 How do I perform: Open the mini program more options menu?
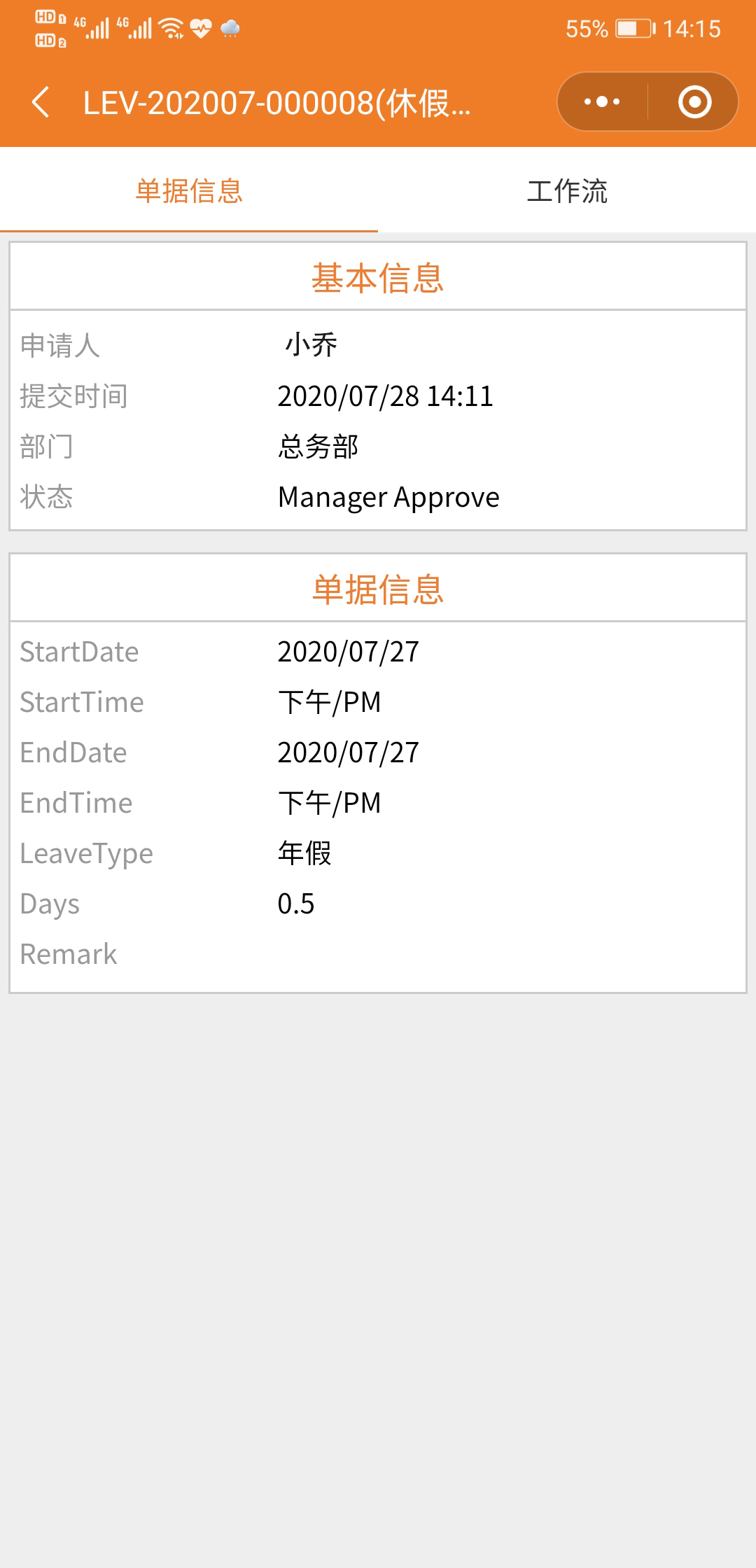pyautogui.click(x=602, y=102)
